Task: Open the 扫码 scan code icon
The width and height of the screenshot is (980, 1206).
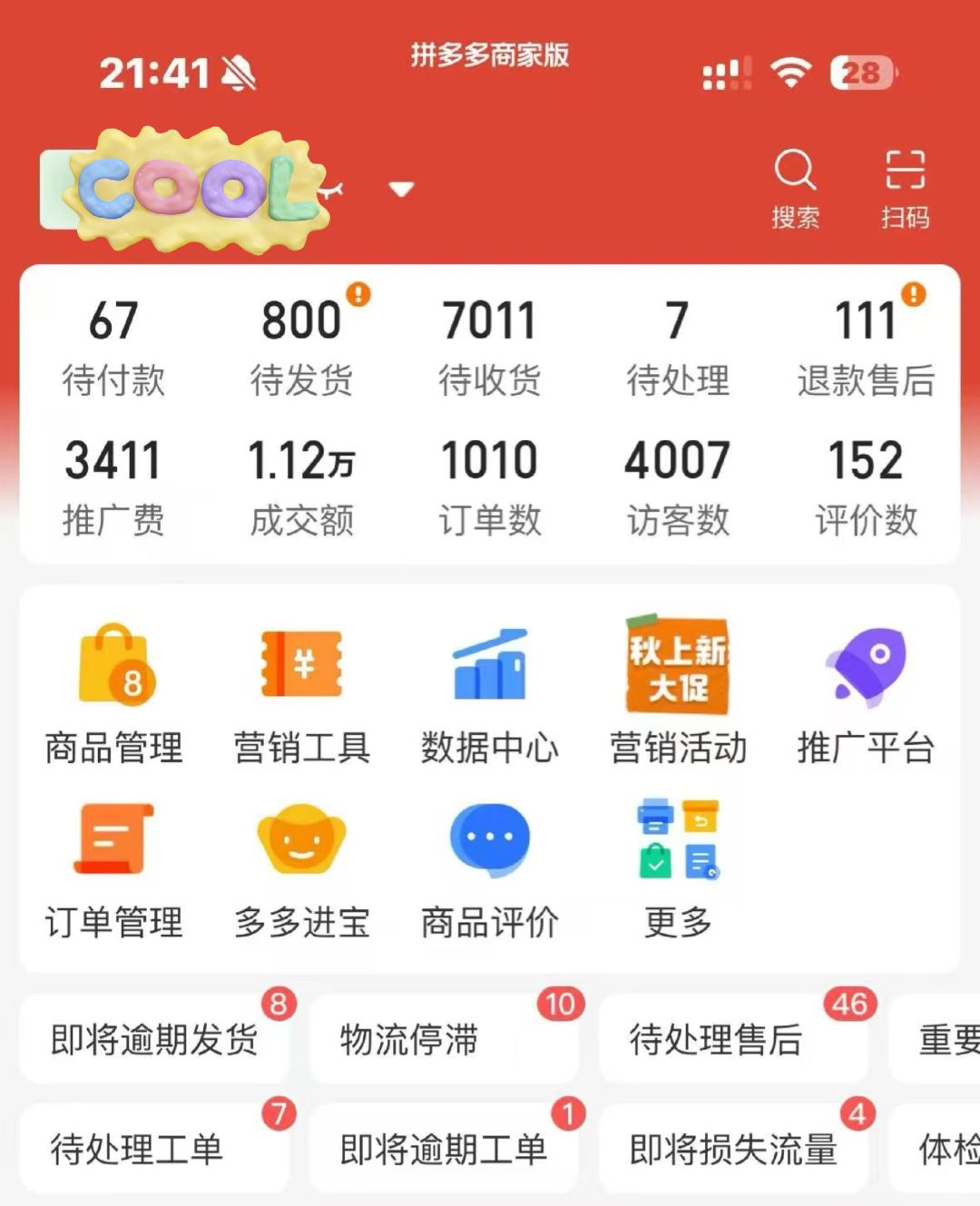Action: (905, 188)
